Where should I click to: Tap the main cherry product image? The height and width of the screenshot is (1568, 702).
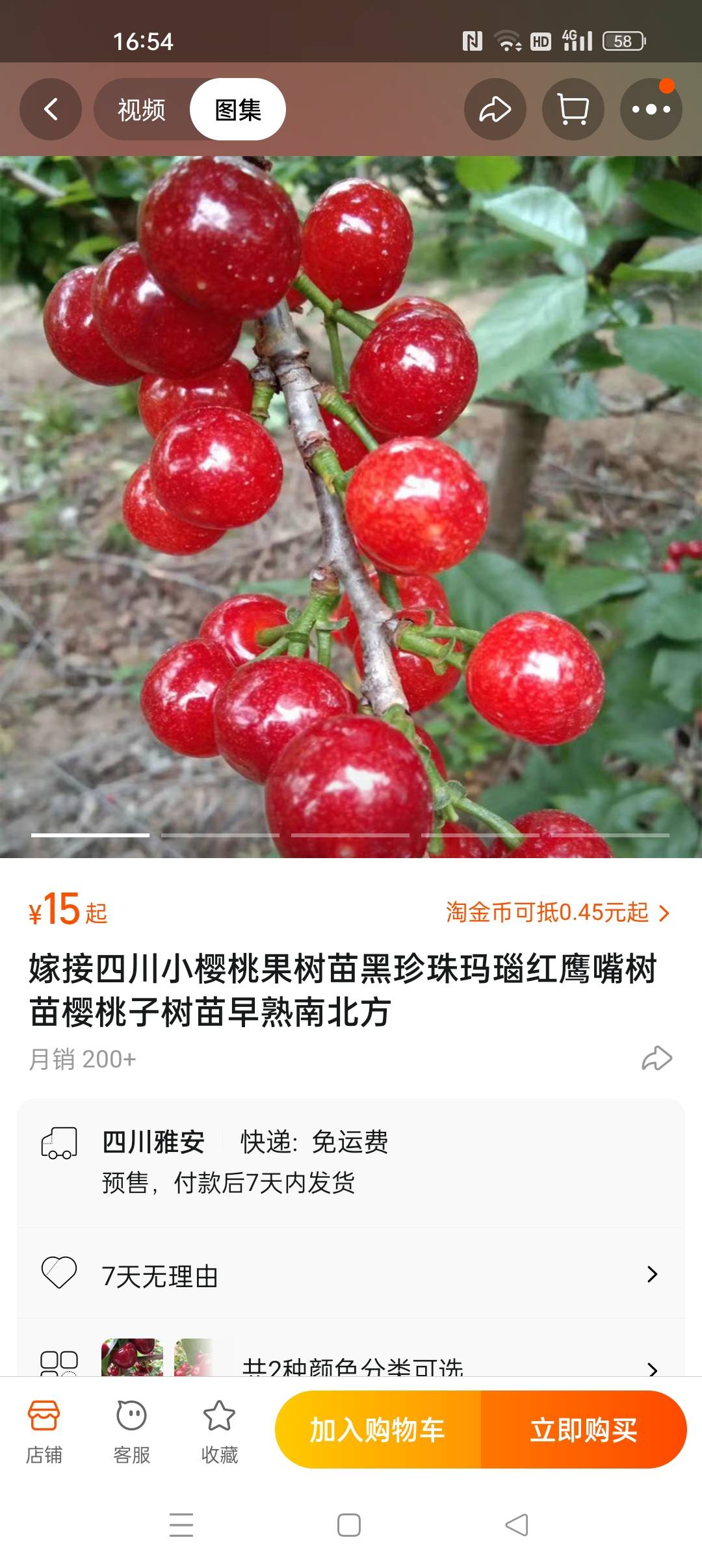351,507
